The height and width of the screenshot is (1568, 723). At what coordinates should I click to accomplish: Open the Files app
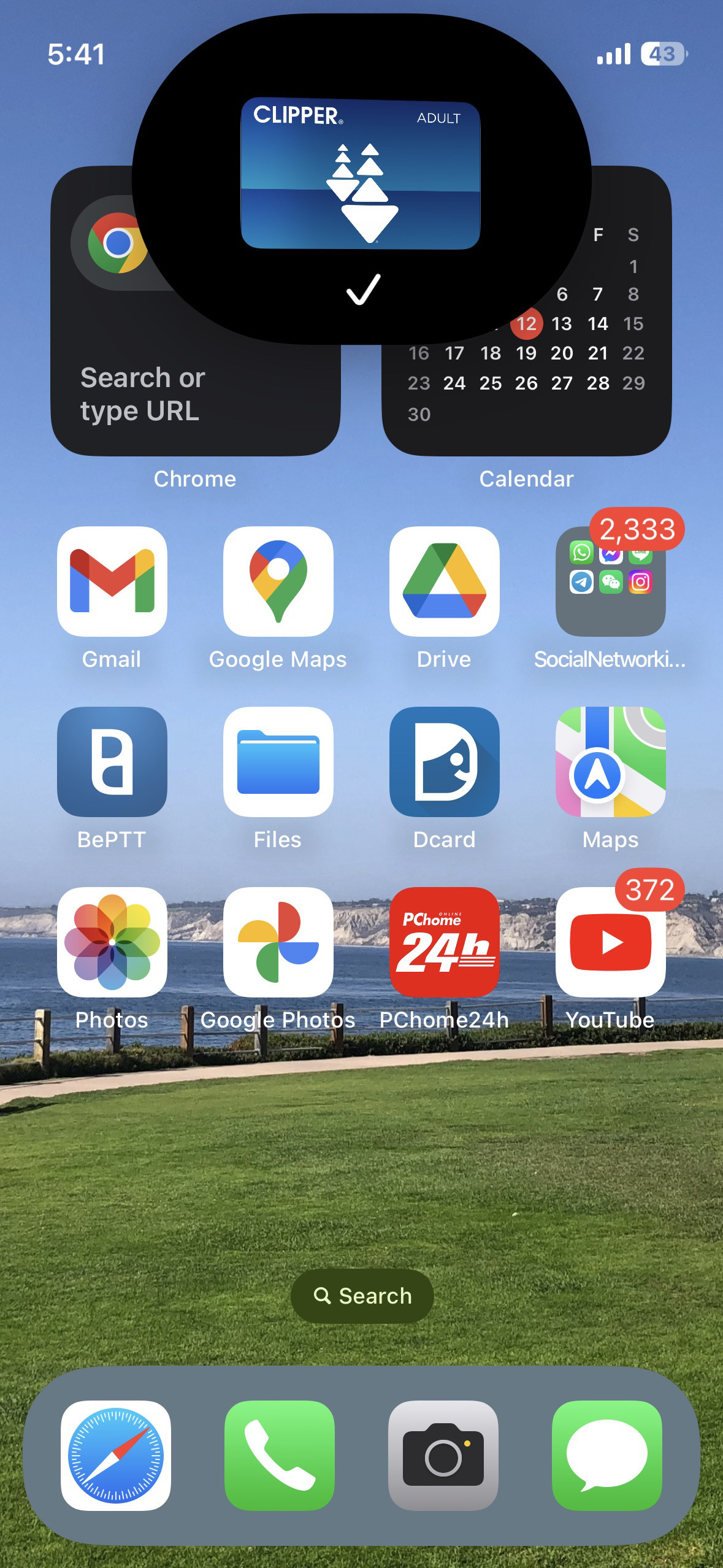click(278, 761)
